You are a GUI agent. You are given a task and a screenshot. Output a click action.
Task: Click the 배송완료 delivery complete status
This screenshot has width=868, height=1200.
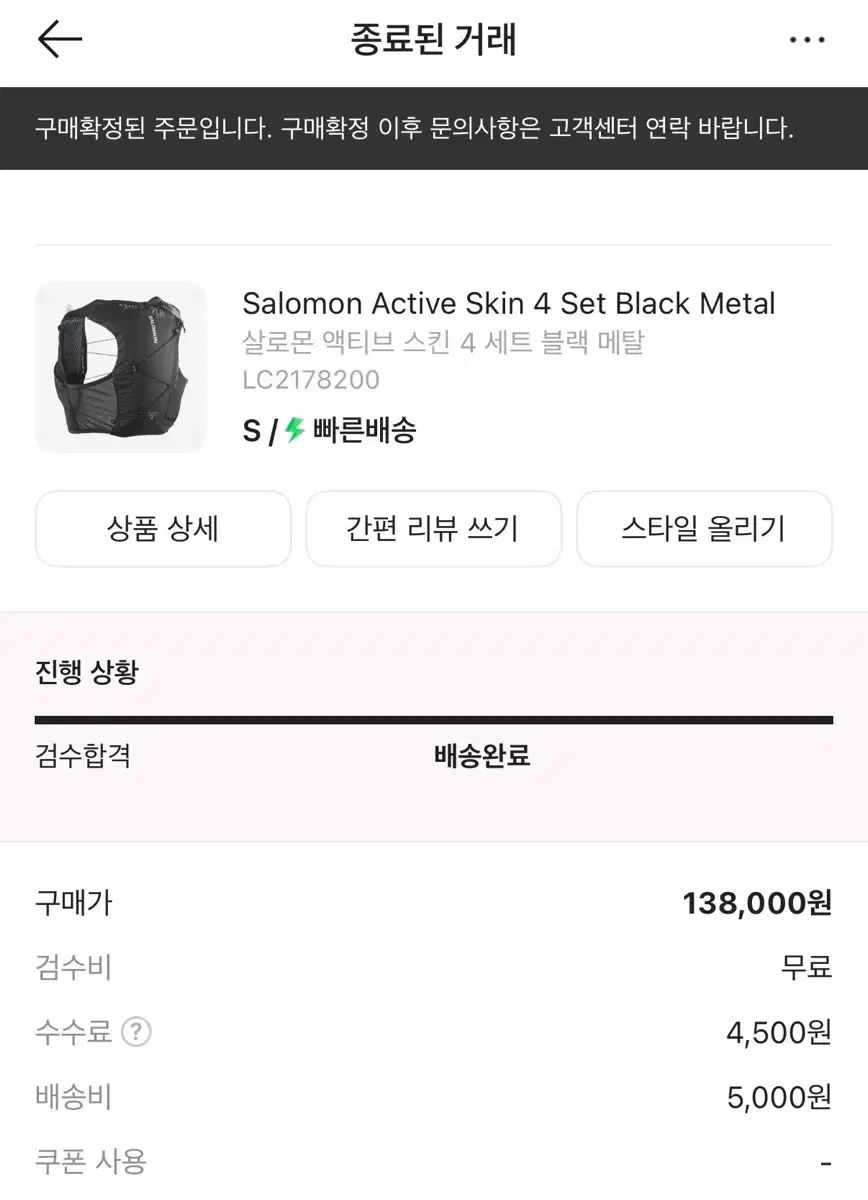(483, 757)
